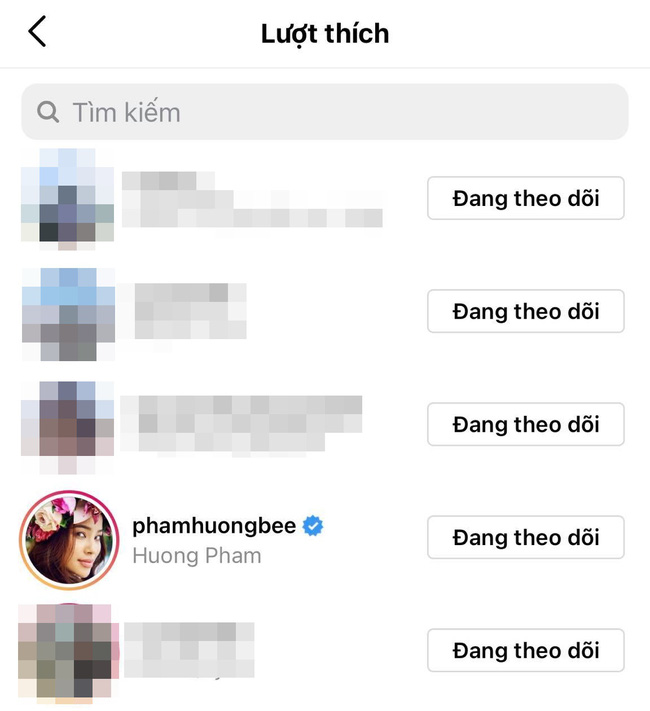The image size is (650, 711).
Task: Tap Đang theo dõi next to phamhuongbee
Action: (x=526, y=538)
